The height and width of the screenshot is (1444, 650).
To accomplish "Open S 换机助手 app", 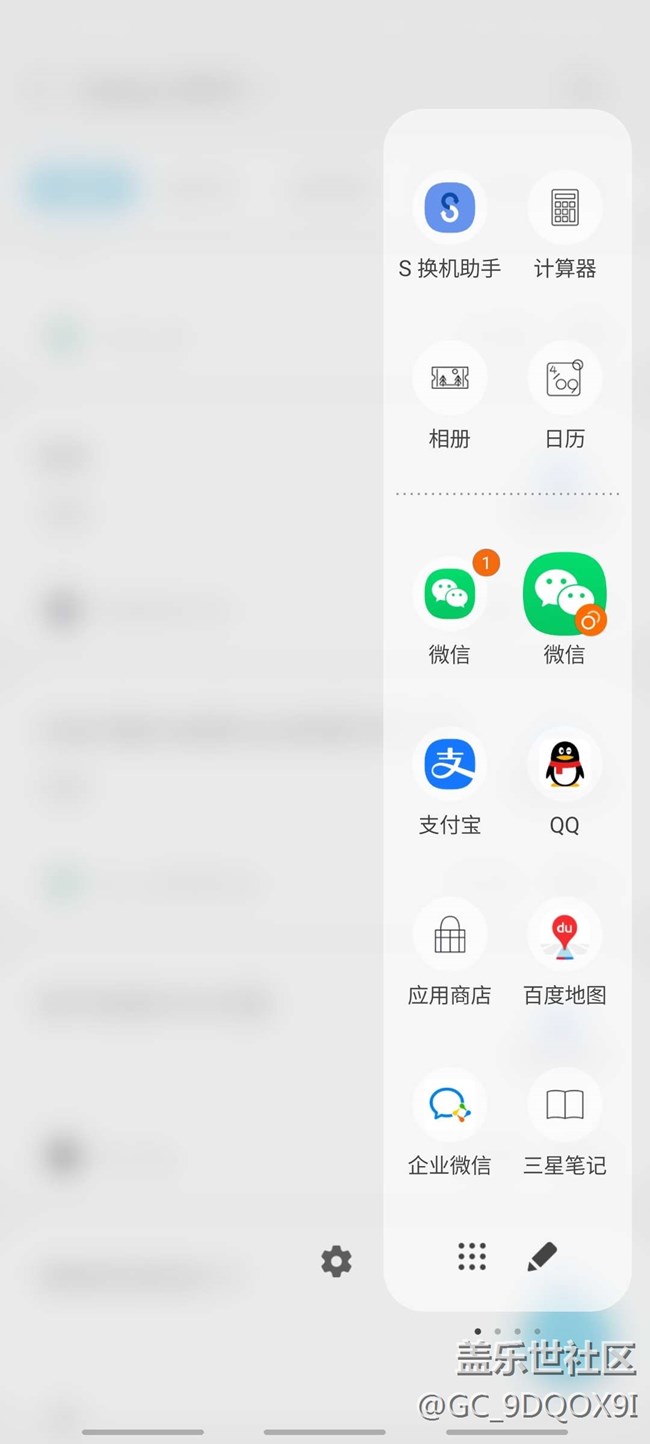I will point(449,208).
